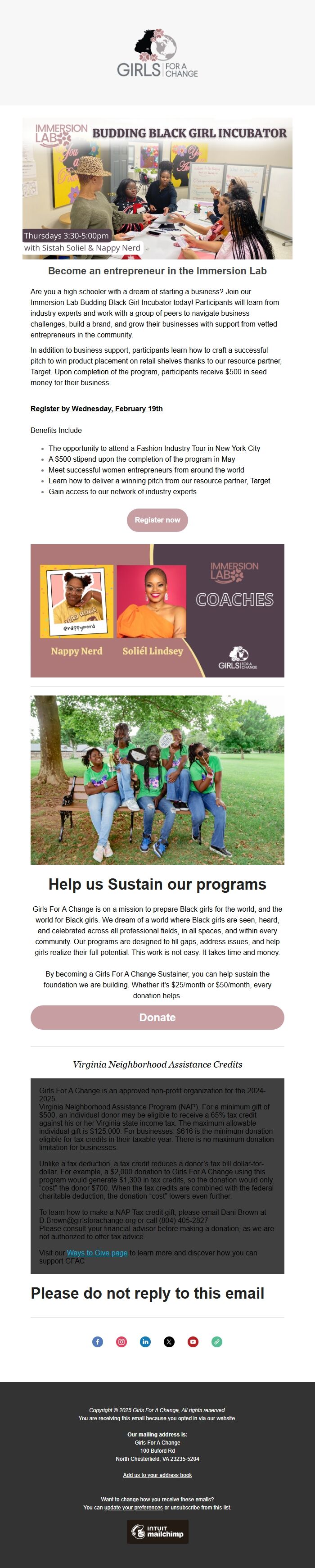Open the Ways to Give page link
The width and height of the screenshot is (315, 1568).
[97, 1253]
